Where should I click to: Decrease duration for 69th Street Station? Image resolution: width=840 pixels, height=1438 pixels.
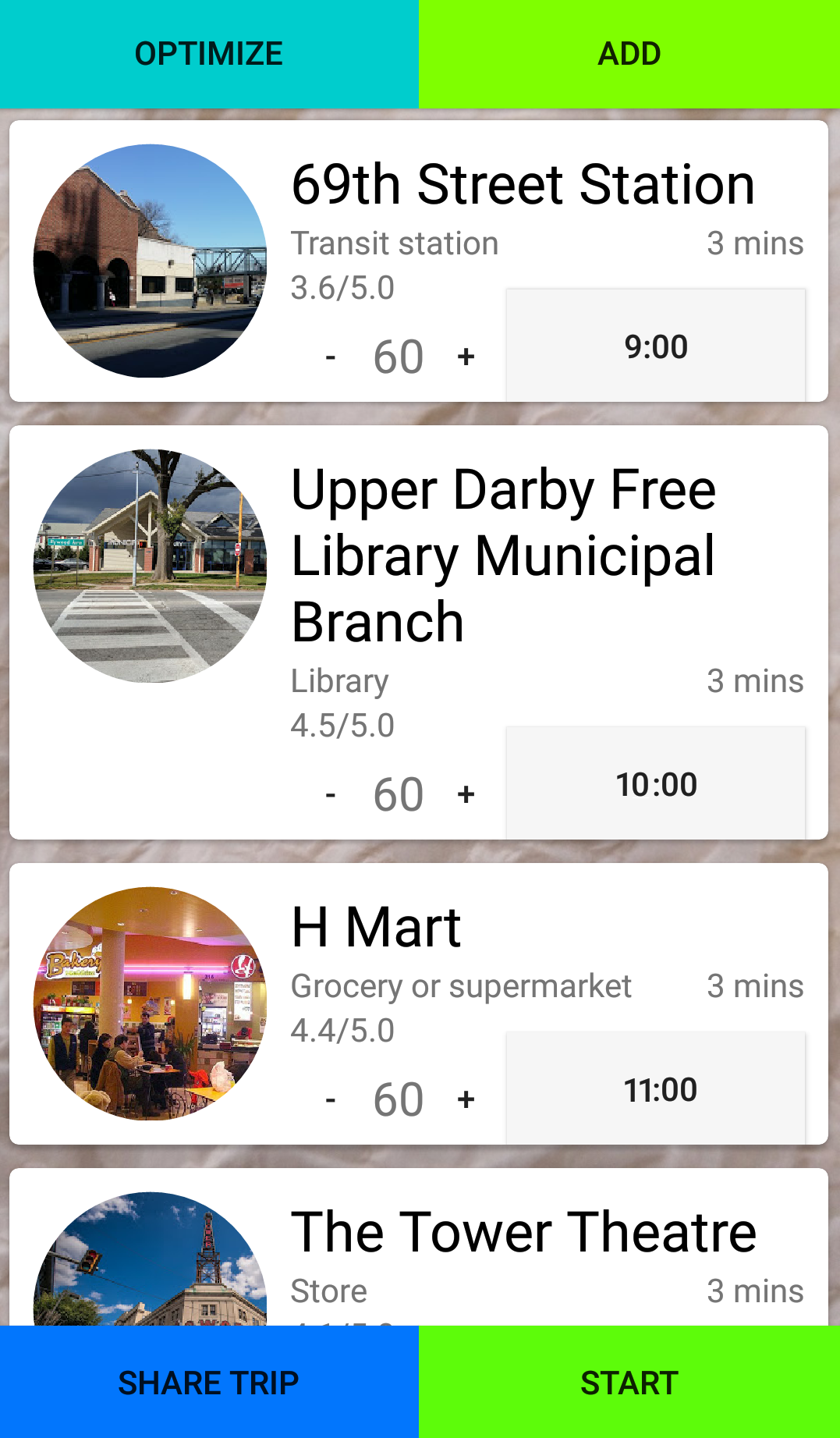coord(331,357)
